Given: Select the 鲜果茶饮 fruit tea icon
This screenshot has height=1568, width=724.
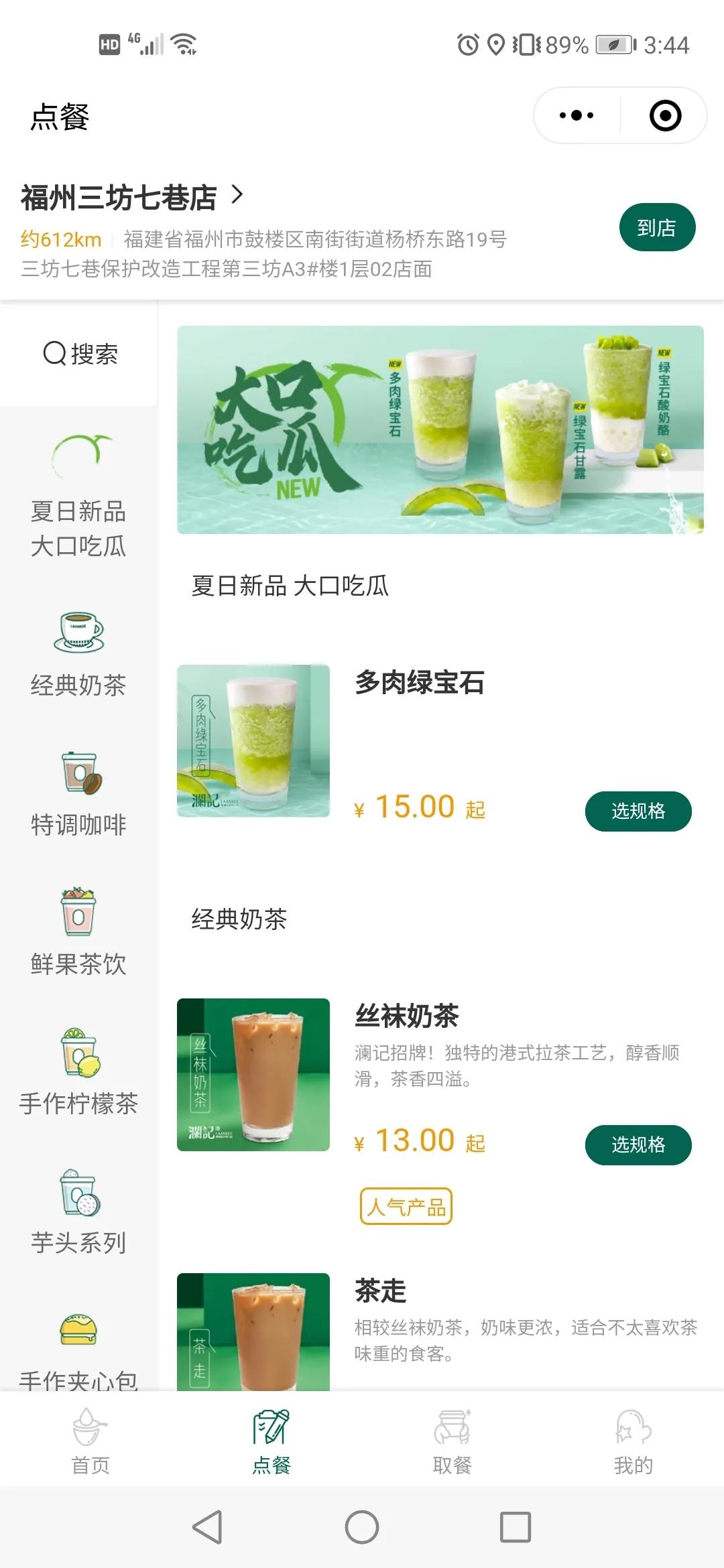Looking at the screenshot, I should click(77, 911).
